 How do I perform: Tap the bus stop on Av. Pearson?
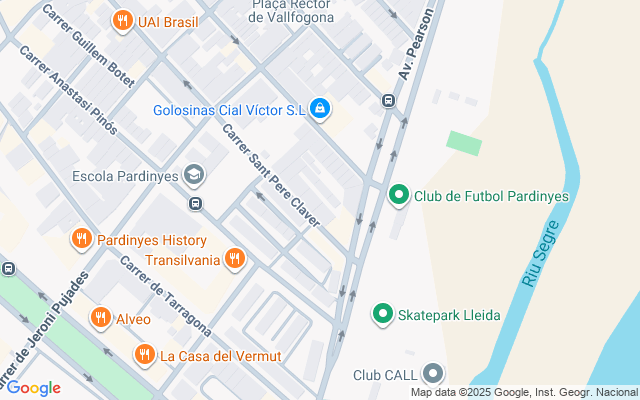[x=387, y=101]
